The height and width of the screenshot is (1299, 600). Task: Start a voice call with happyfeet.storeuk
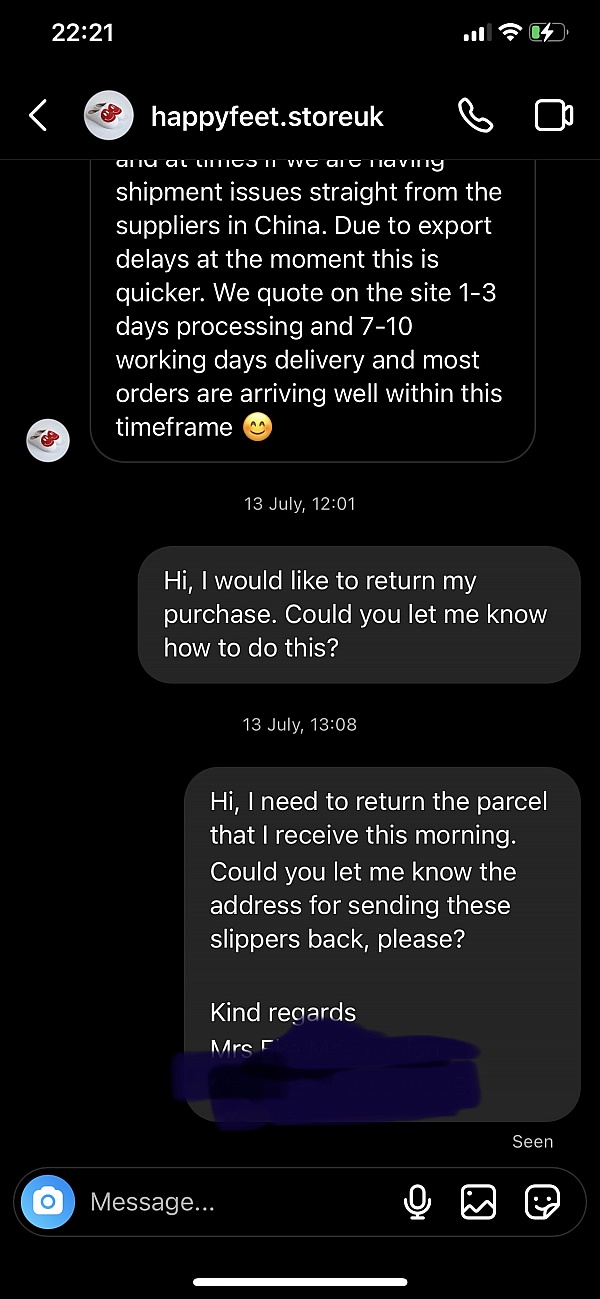click(x=476, y=116)
